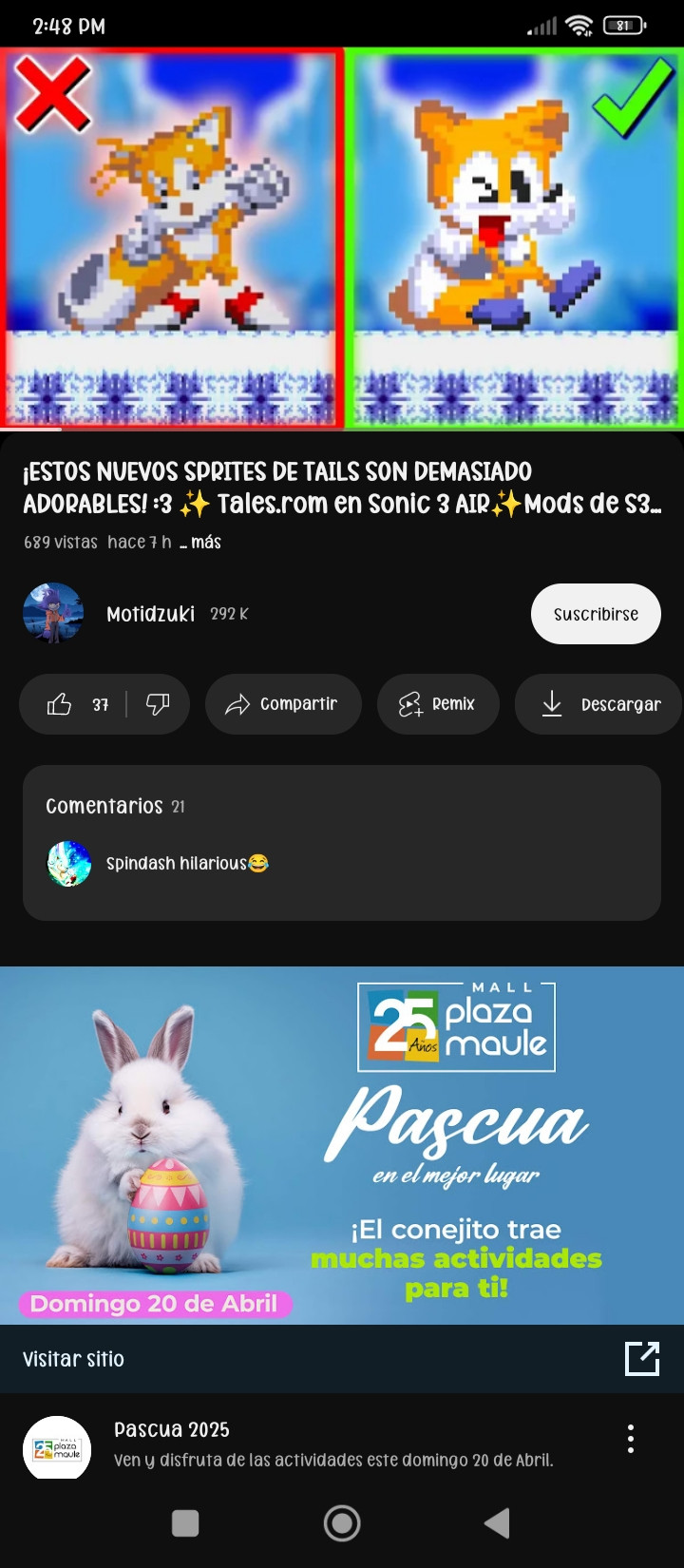Subscribe with the Suscribirse button

[596, 614]
